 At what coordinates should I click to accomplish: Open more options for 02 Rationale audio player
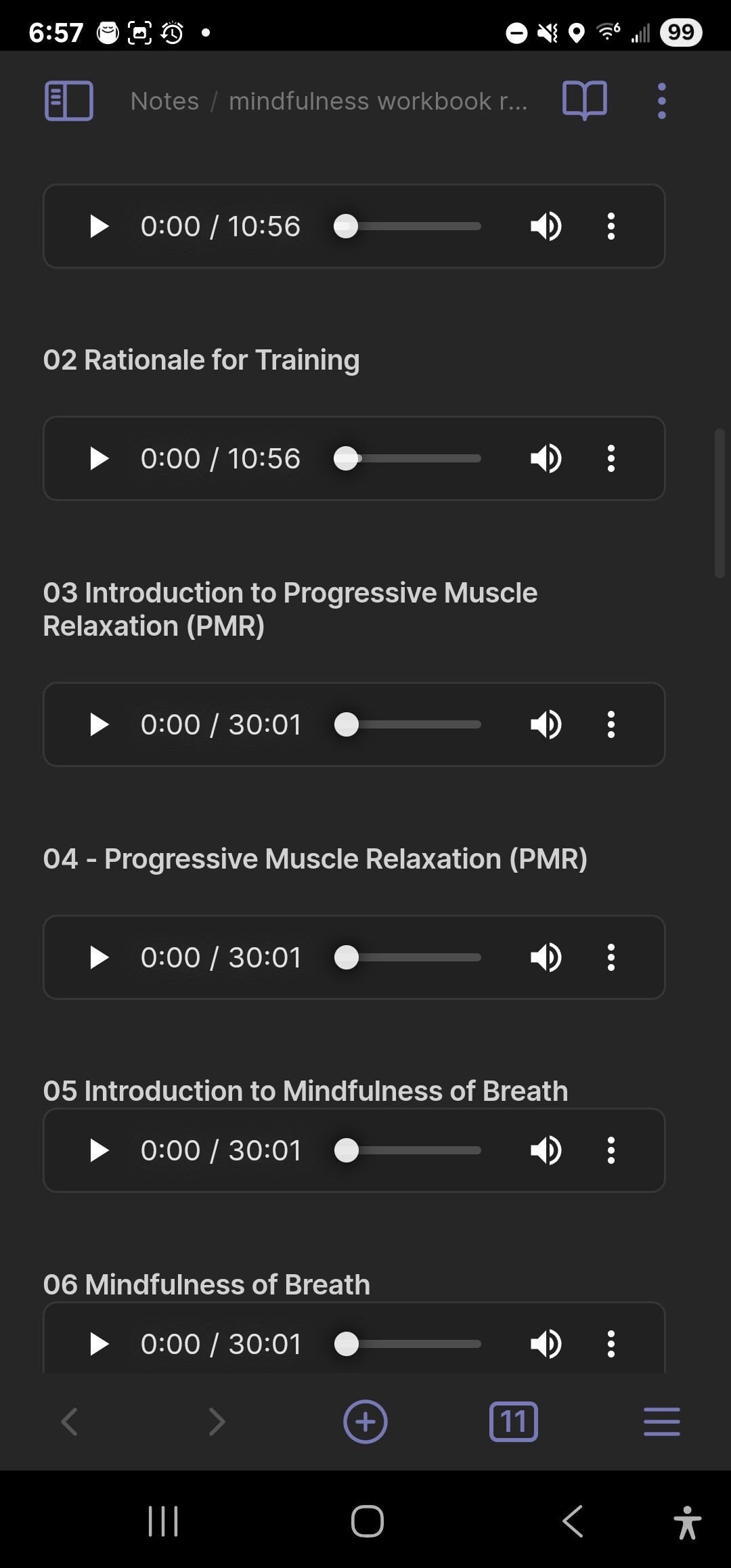611,458
